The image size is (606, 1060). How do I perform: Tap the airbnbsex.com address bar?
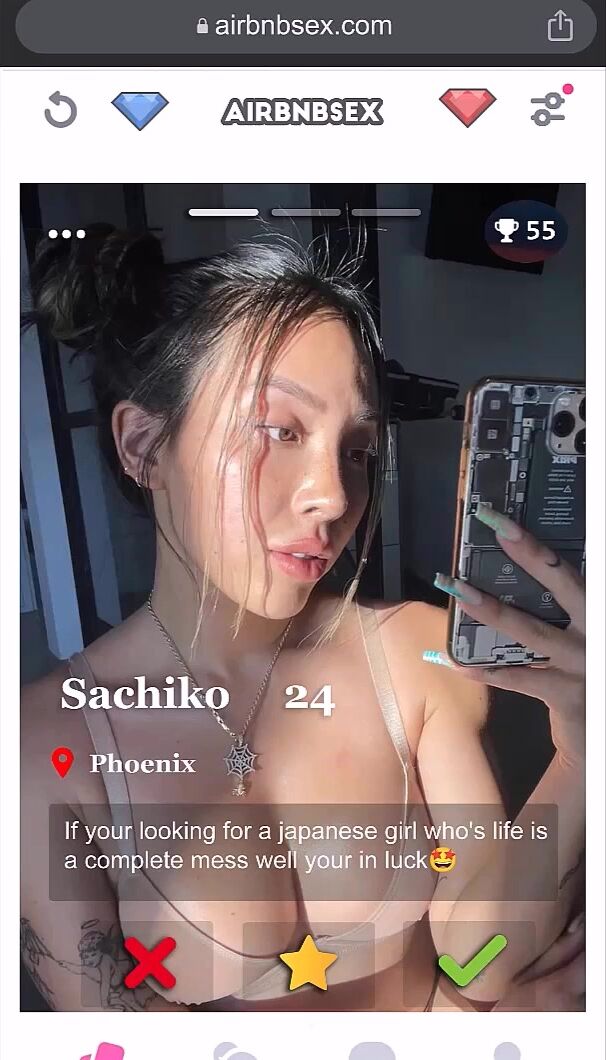(295, 26)
